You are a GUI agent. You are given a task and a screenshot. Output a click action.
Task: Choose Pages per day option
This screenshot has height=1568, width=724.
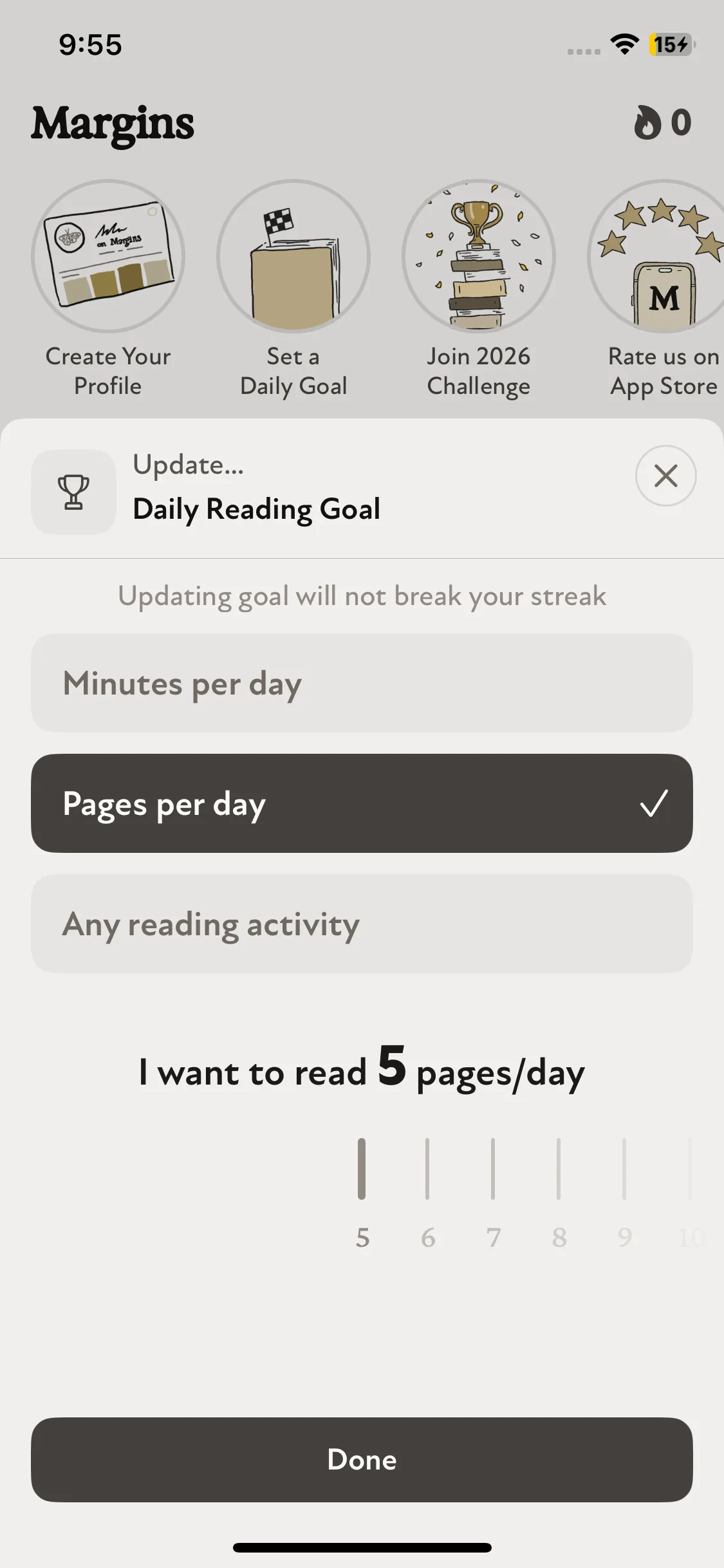click(362, 803)
